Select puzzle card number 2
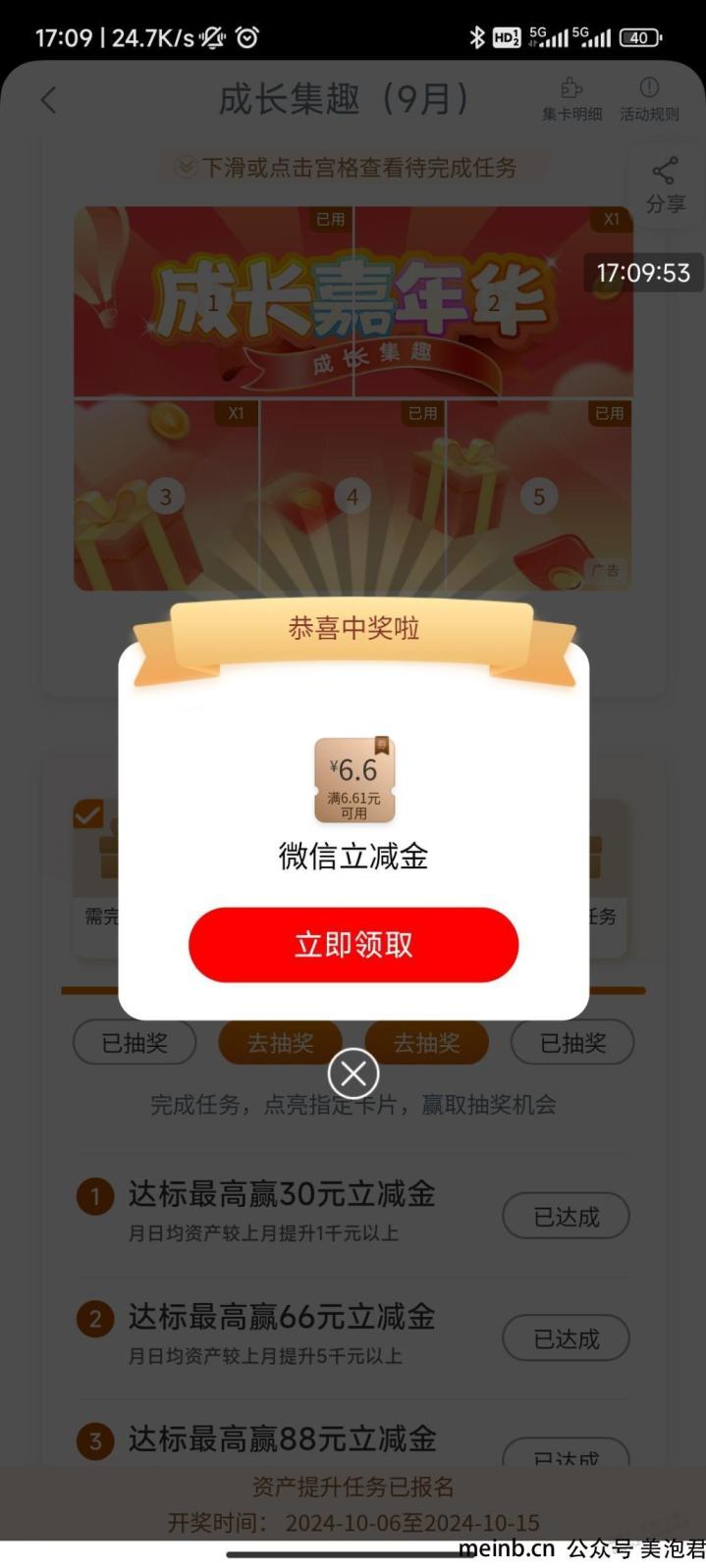 point(494,302)
